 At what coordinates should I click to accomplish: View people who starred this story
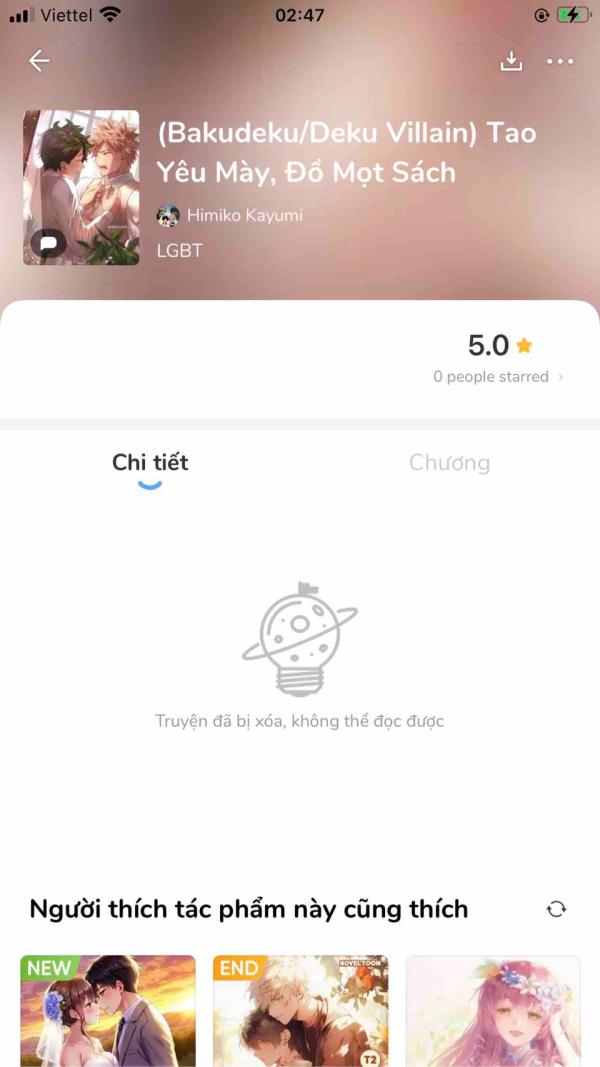tap(498, 377)
